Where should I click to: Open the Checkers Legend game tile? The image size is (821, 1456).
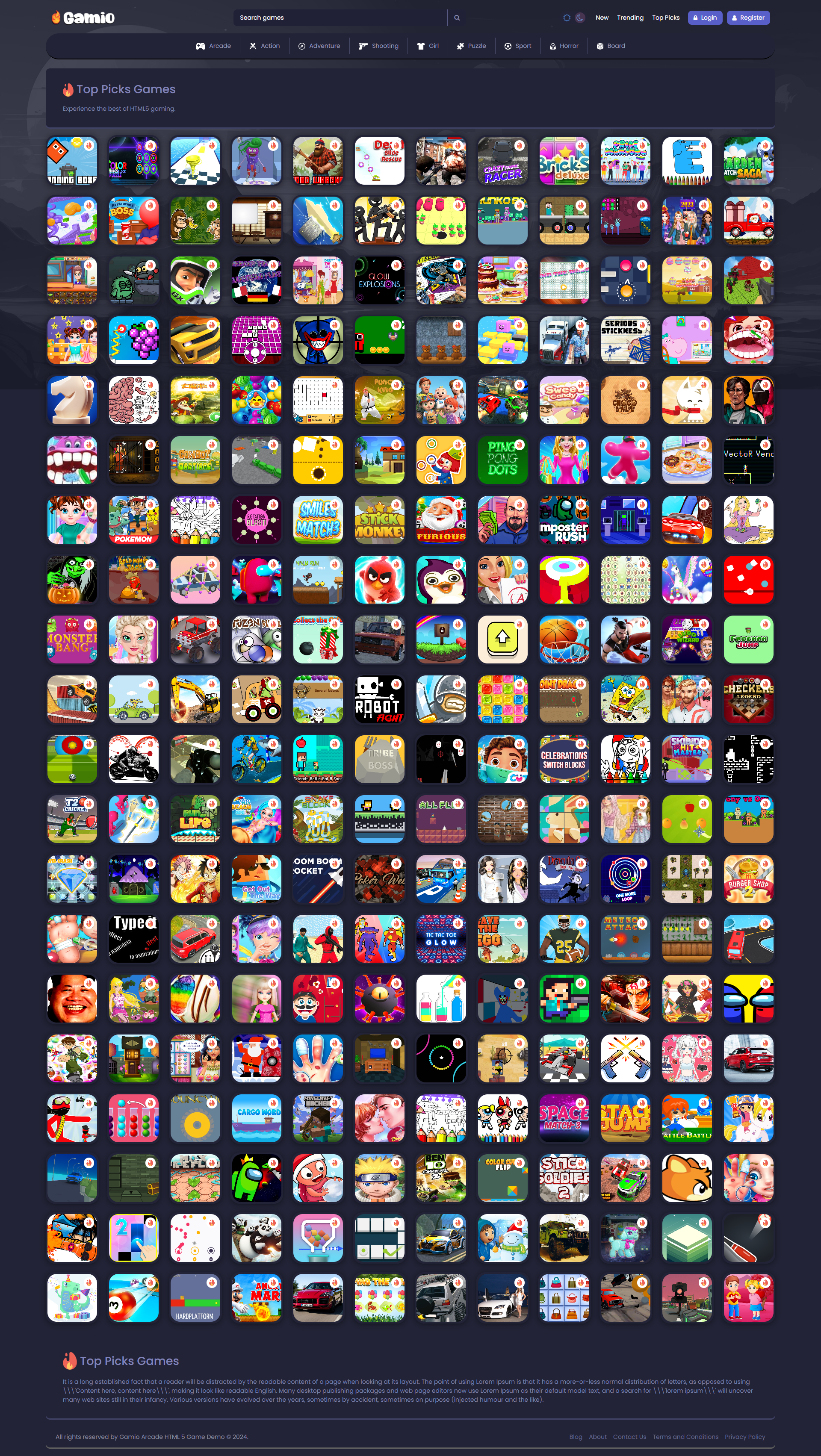click(749, 699)
